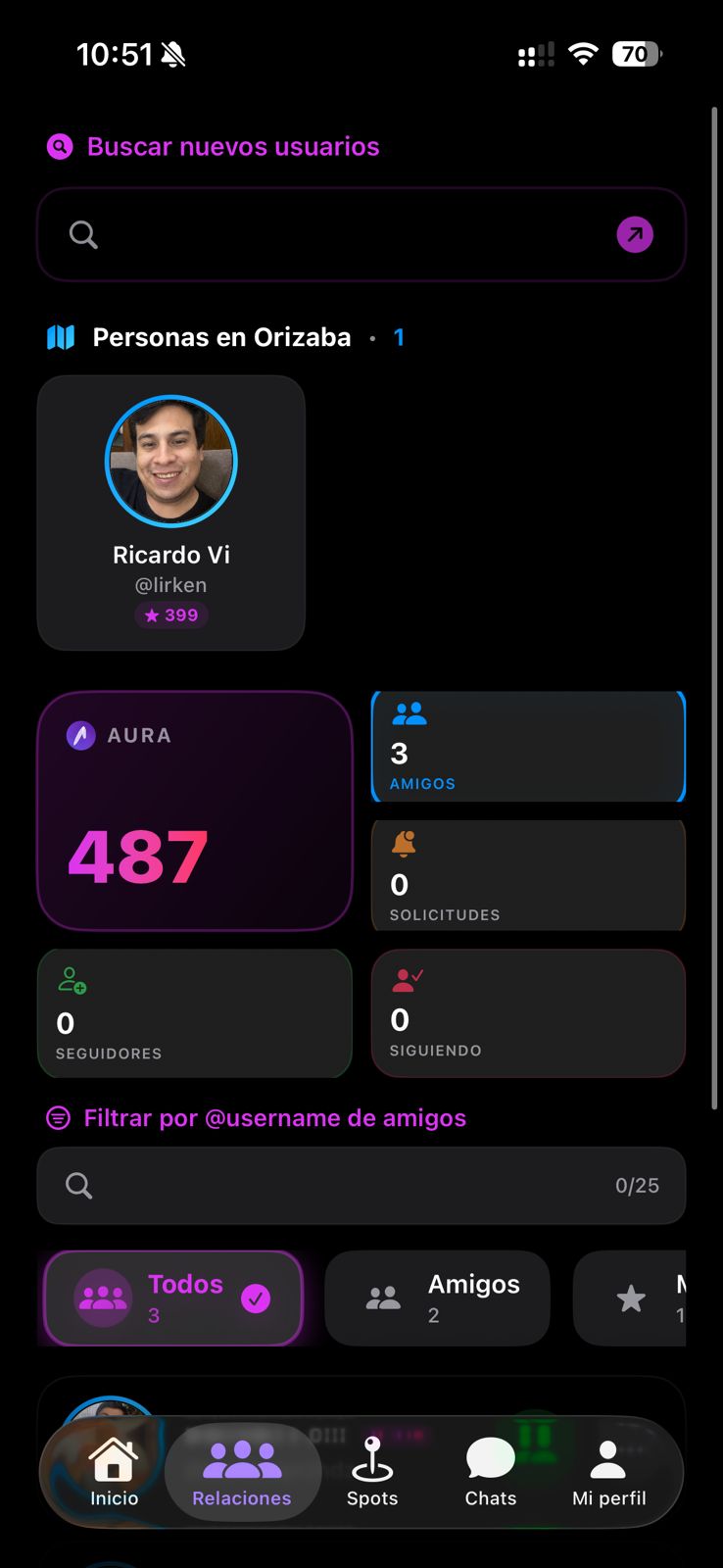Open Ricardo Vi's profile photo
This screenshot has width=723, height=1568.
pyautogui.click(x=170, y=462)
